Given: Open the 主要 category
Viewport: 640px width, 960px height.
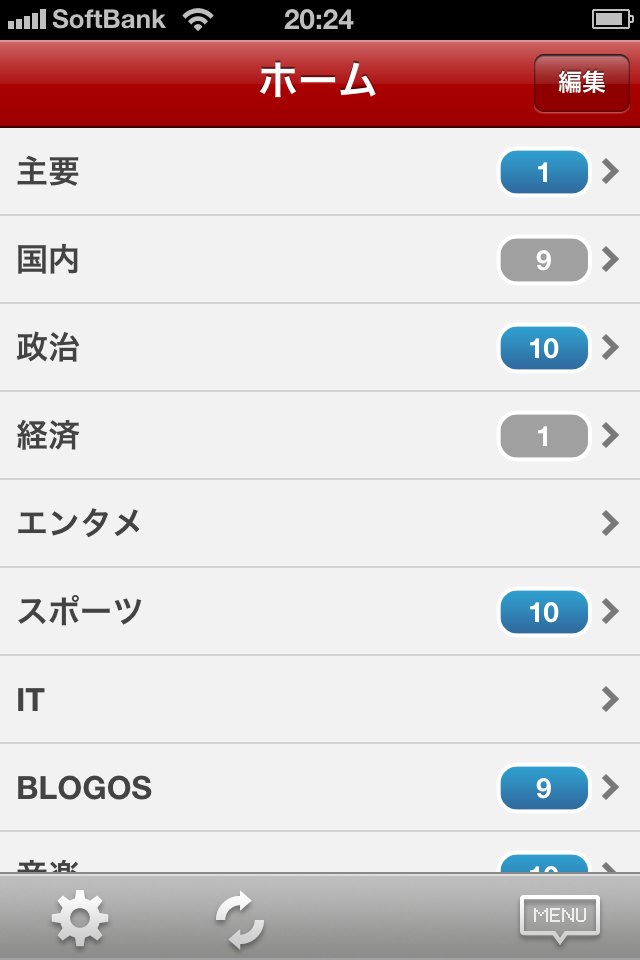Looking at the screenshot, I should pyautogui.click(x=320, y=172).
